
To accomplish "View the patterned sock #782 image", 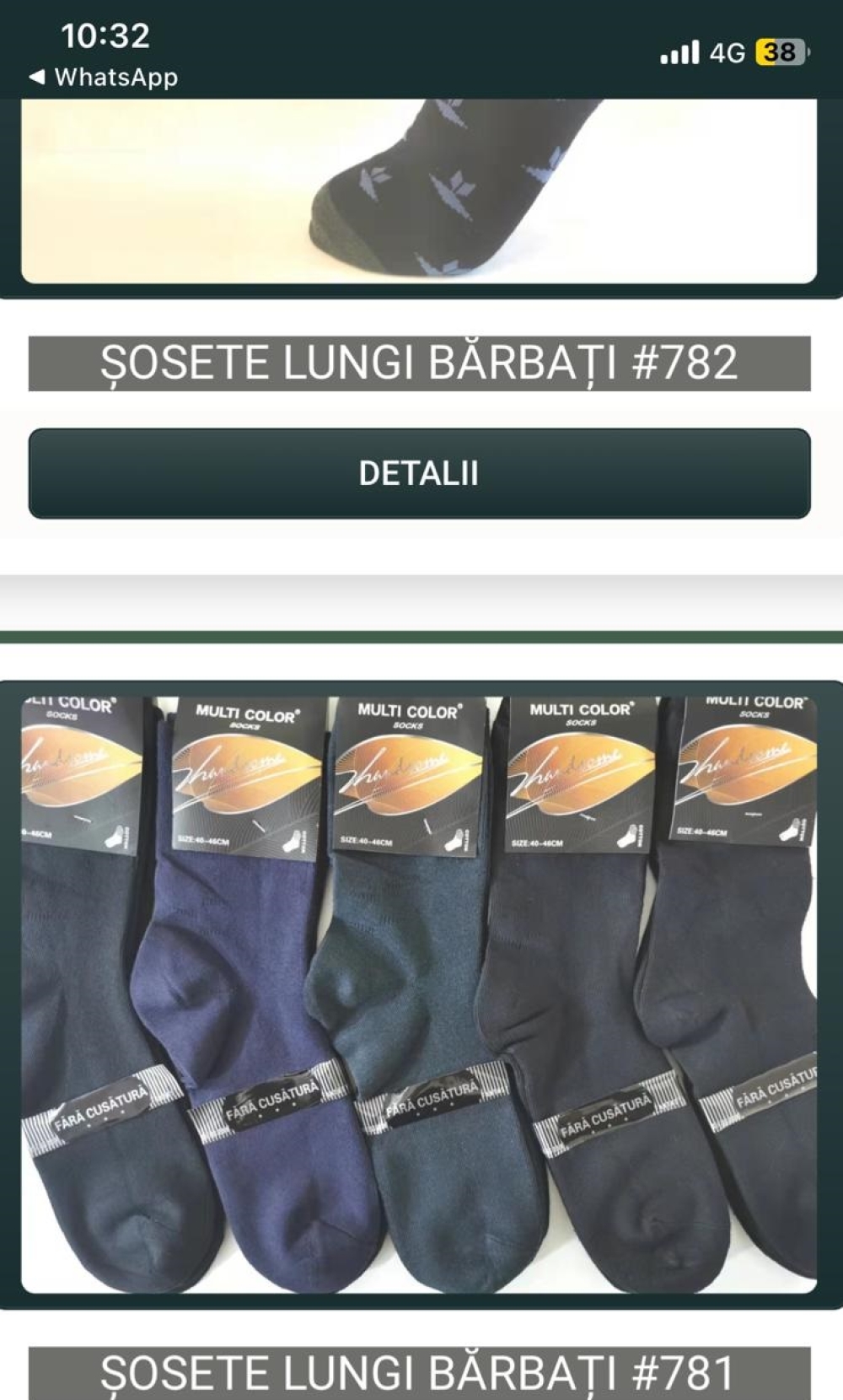I will tap(419, 191).
